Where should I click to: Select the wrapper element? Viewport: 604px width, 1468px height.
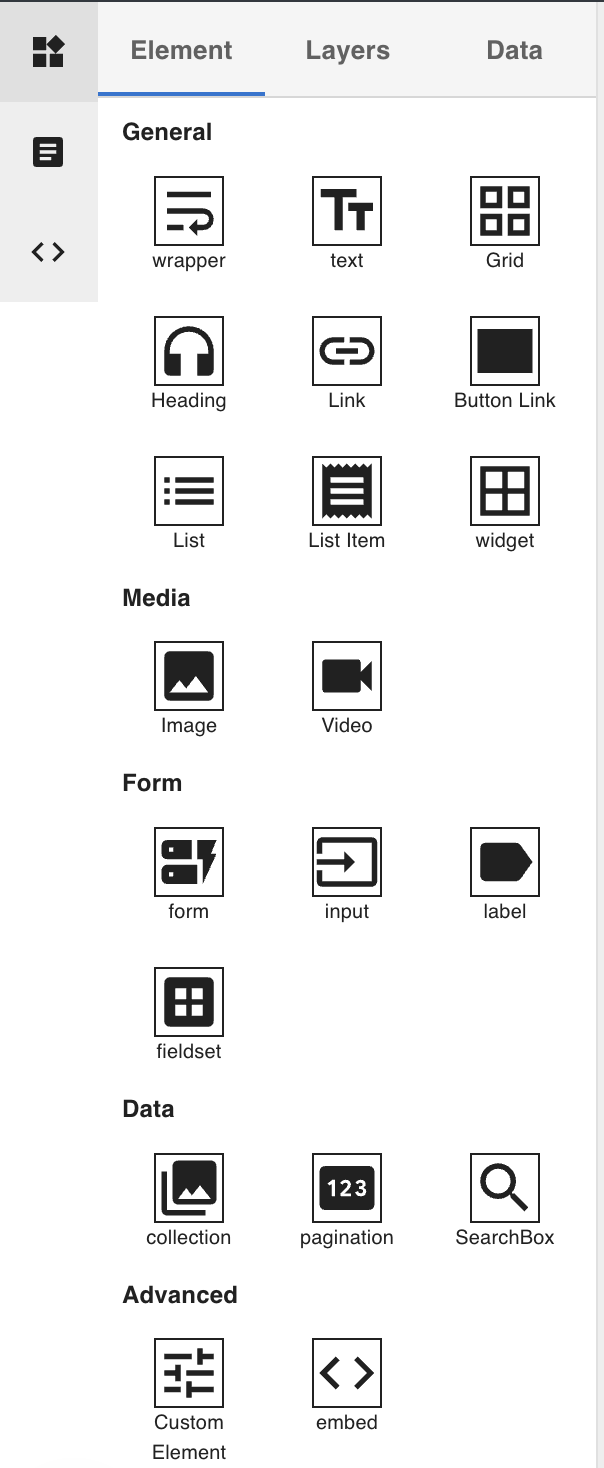pyautogui.click(x=188, y=211)
